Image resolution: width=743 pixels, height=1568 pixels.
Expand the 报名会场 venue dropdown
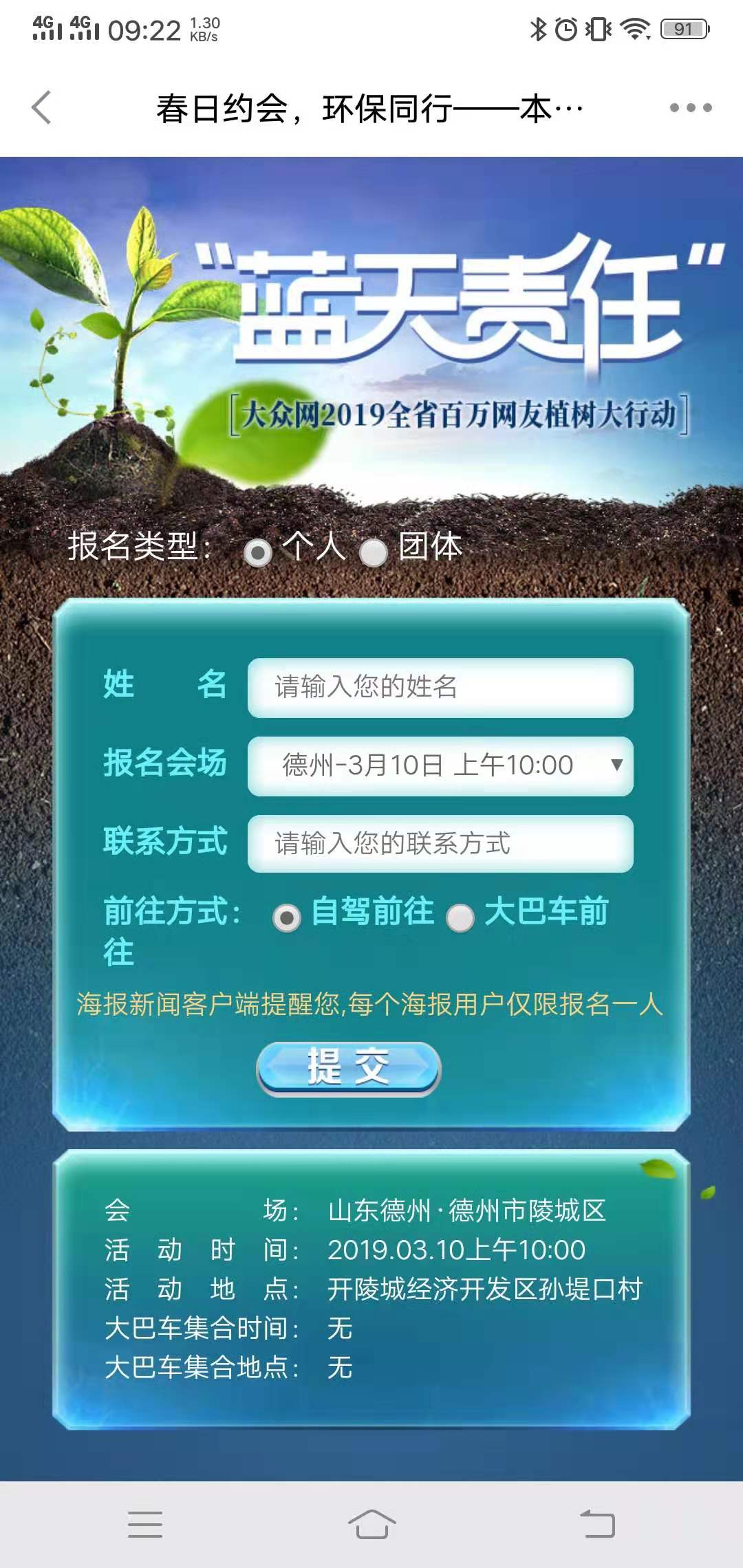440,766
